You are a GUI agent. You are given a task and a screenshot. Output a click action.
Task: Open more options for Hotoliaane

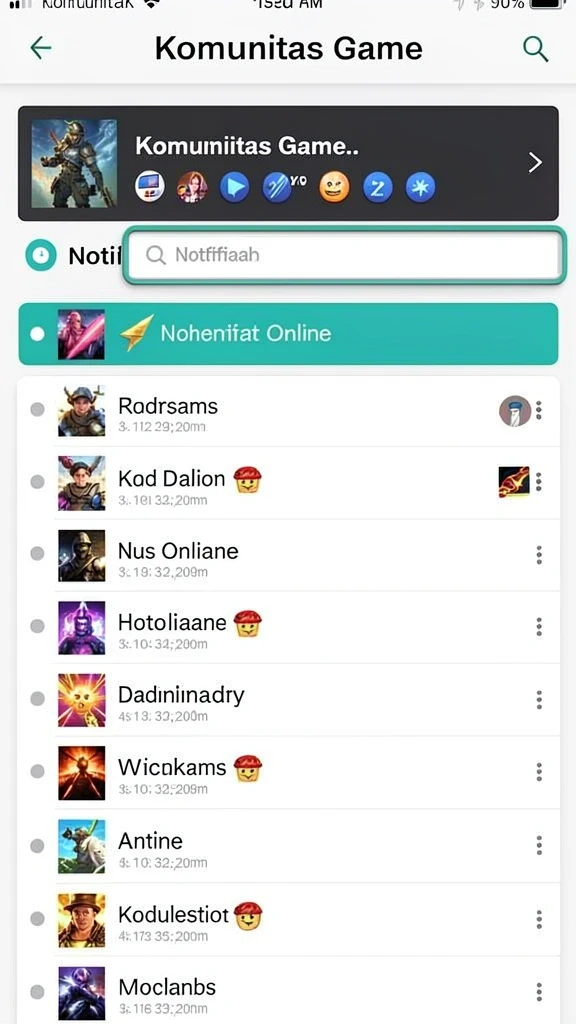click(539, 628)
